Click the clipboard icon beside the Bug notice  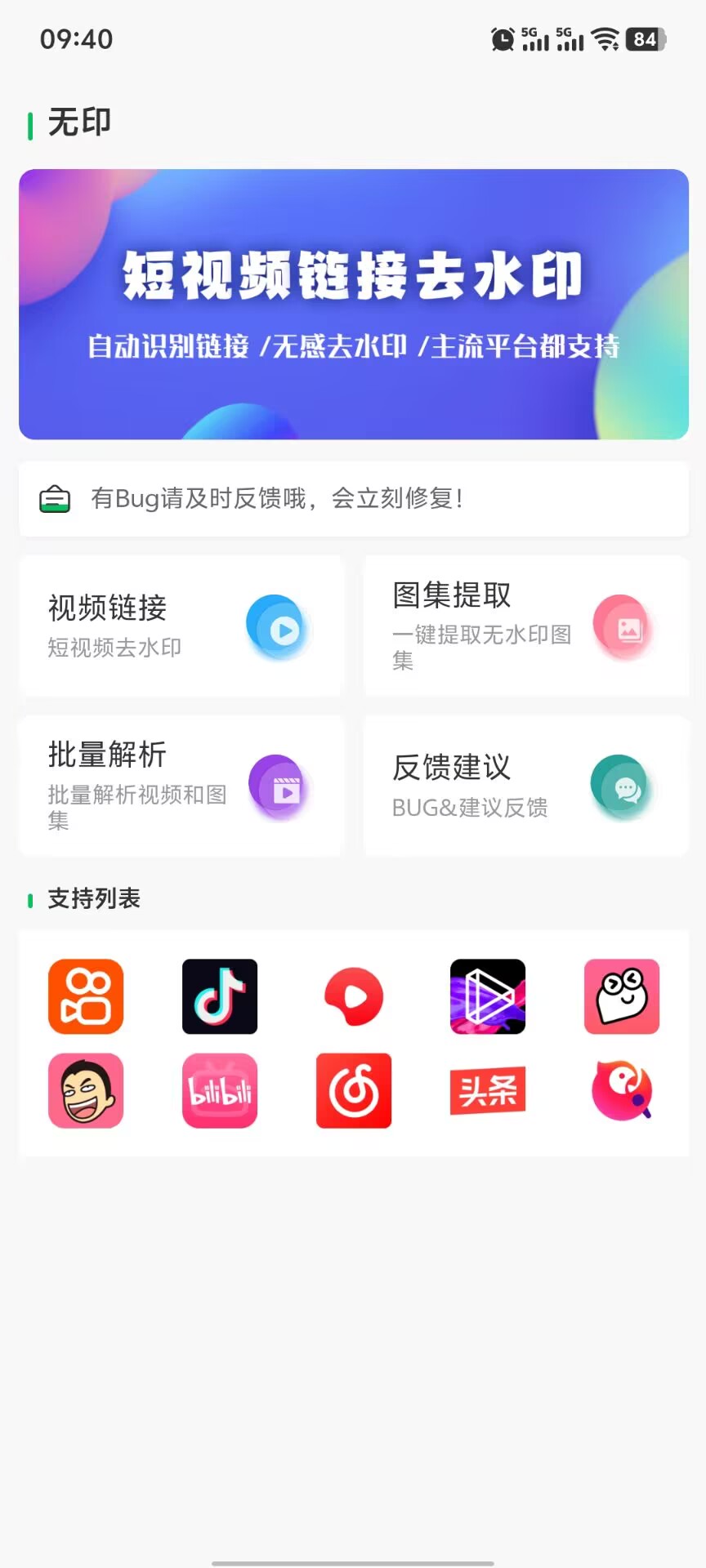coord(55,499)
